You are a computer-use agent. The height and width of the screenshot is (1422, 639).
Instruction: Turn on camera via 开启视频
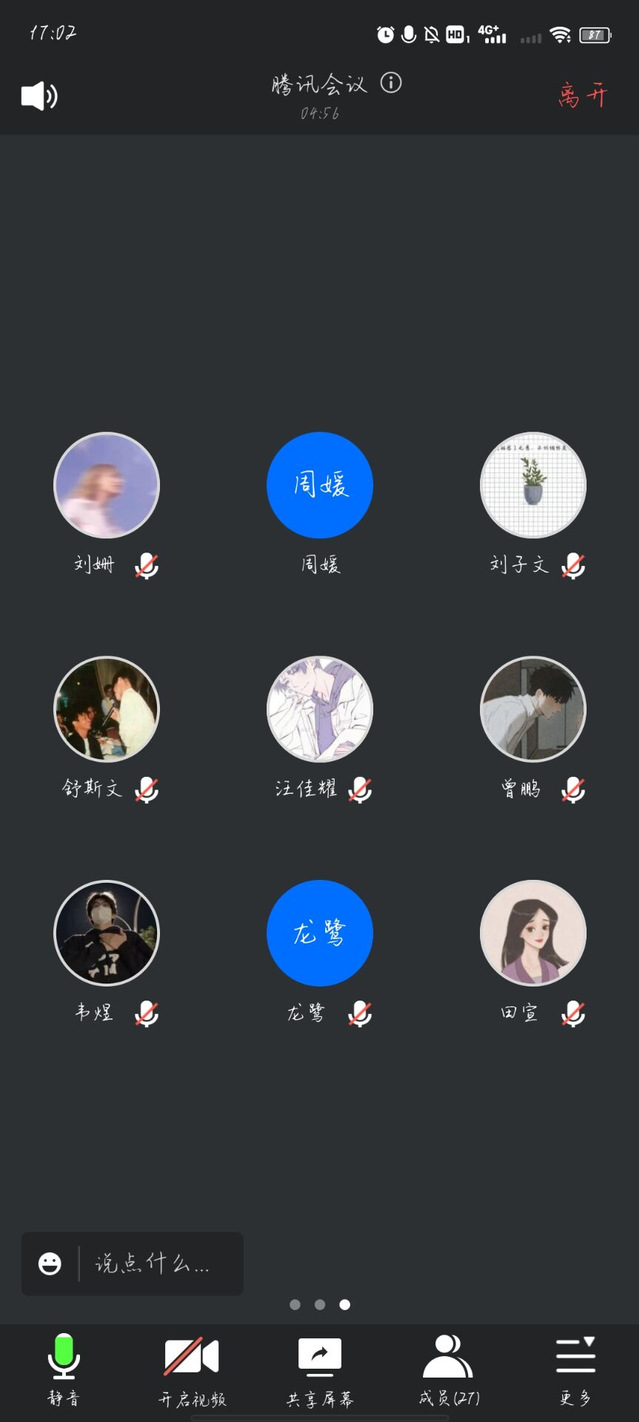tap(191, 1369)
